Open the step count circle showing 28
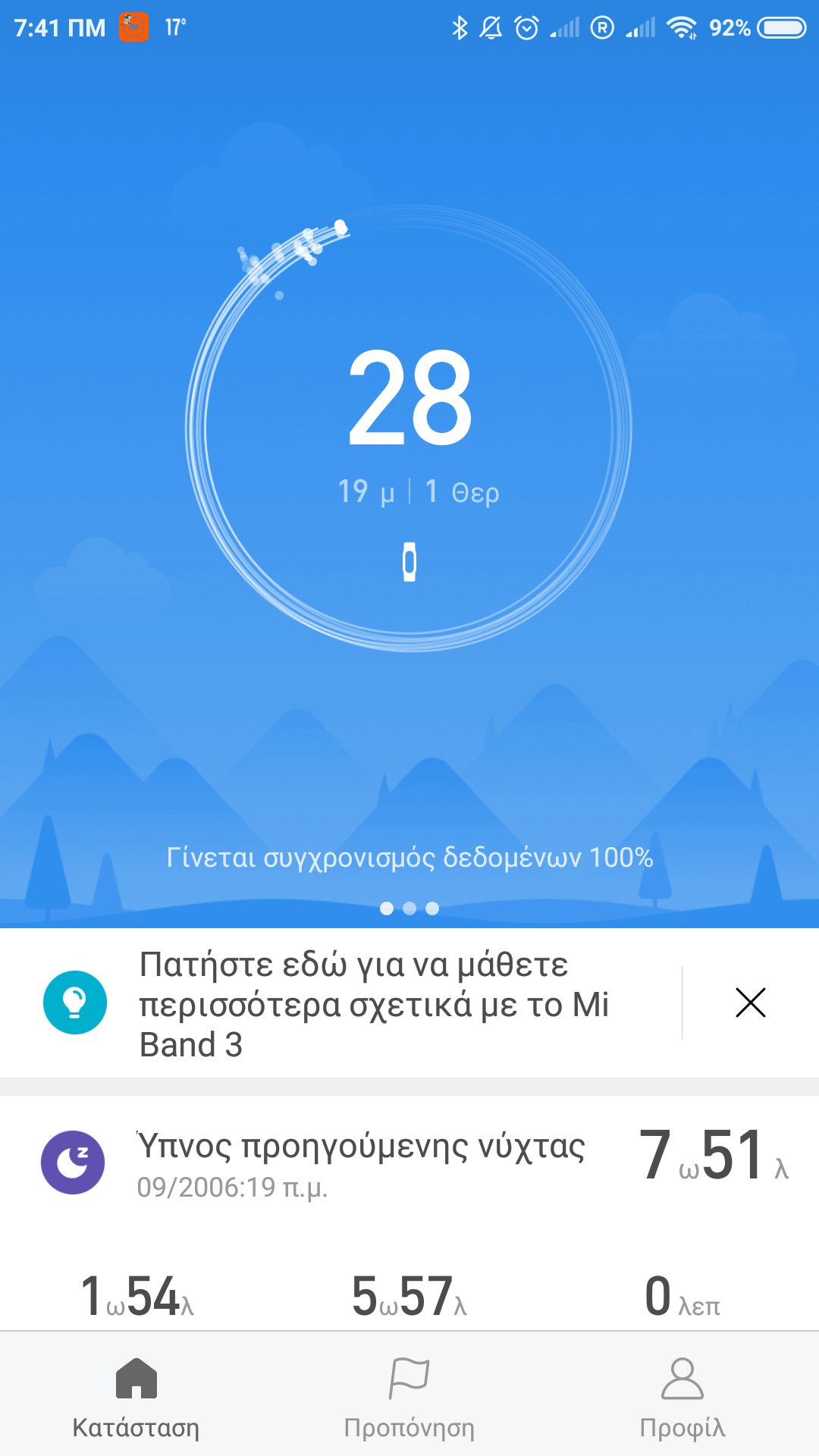Viewport: 819px width, 1456px height. 409,428
